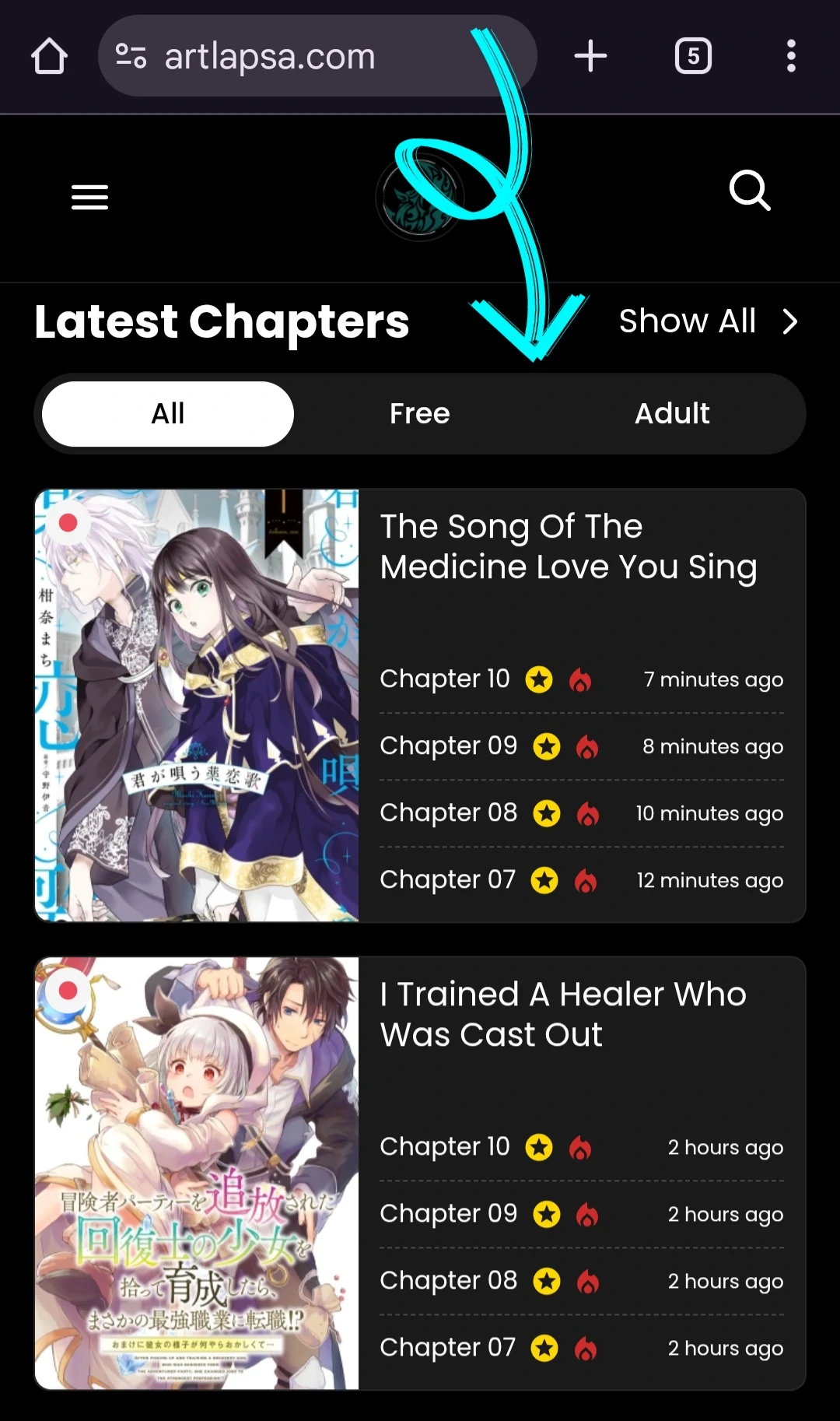Open Chapter 10 of I Trained A Healer
The image size is (840, 1421).
pos(445,1147)
